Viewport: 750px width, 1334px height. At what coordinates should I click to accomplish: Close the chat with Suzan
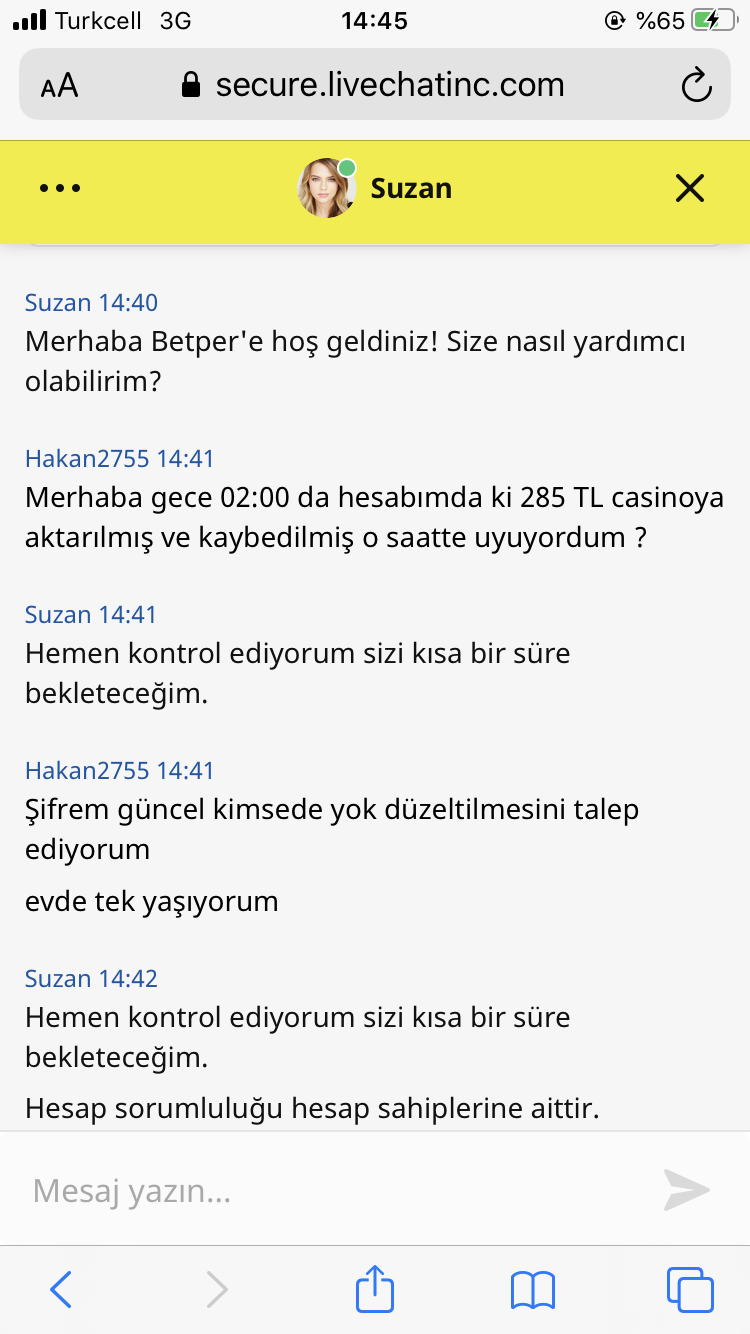point(690,188)
